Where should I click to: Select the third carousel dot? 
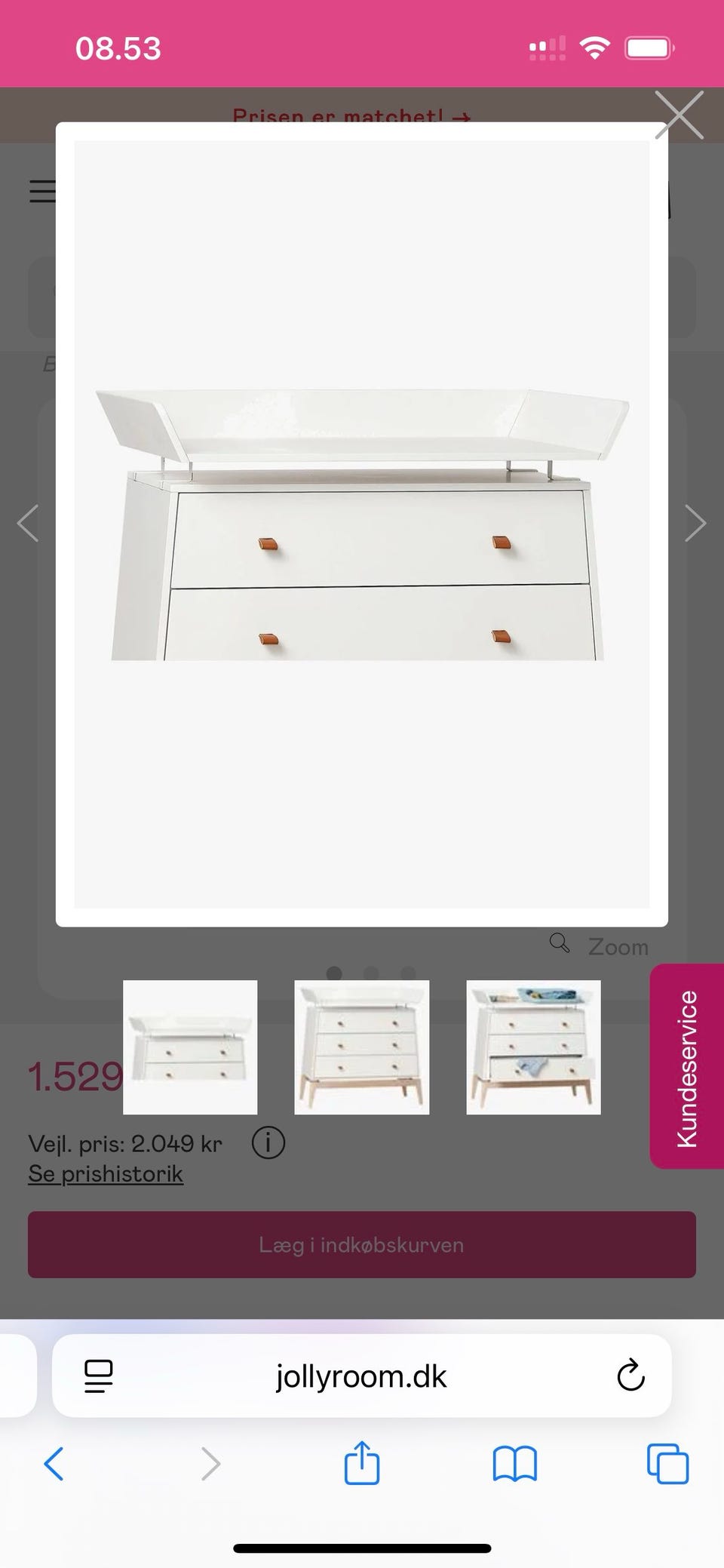point(408,974)
